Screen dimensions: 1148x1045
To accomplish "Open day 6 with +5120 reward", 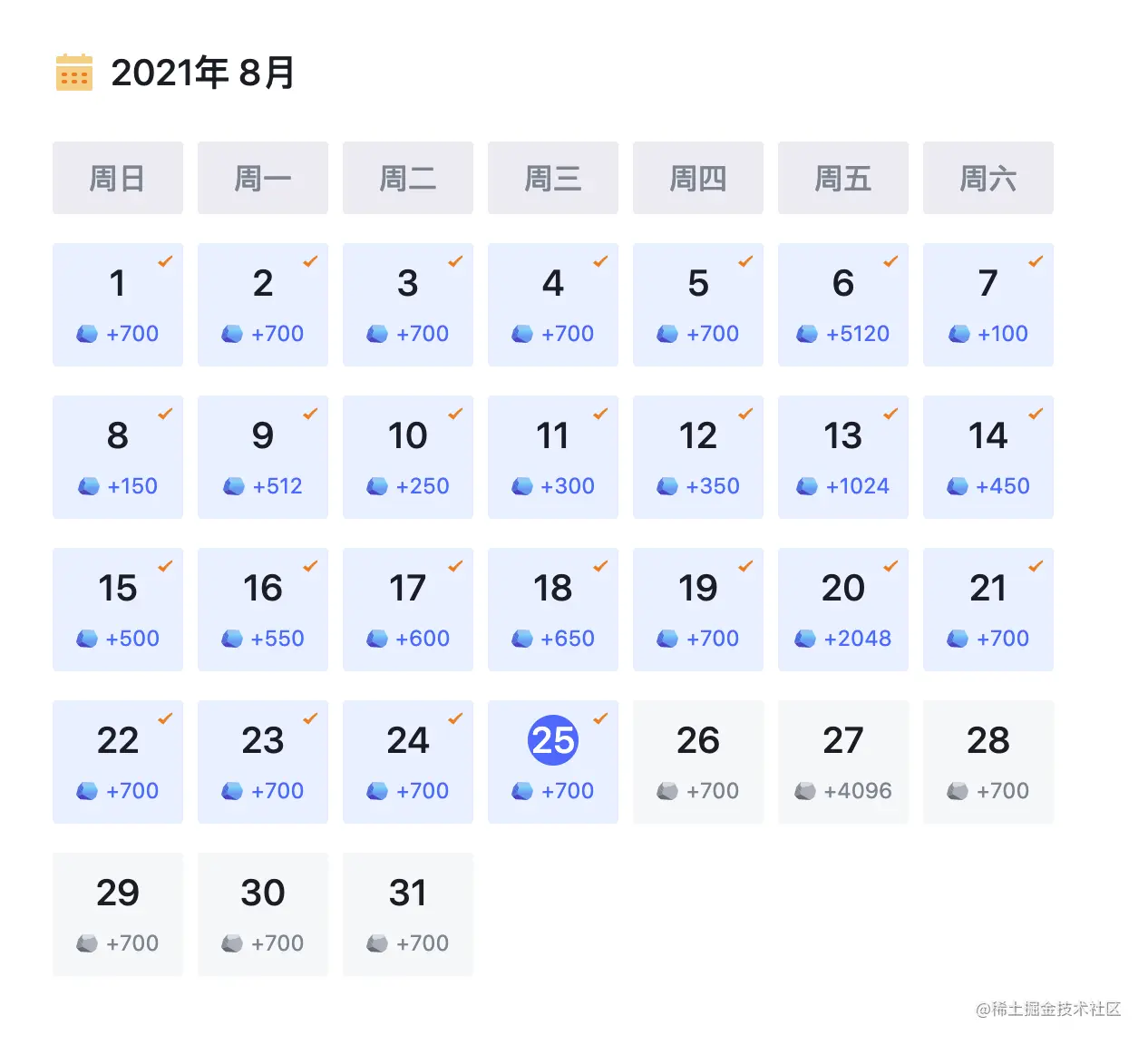I will pos(842,304).
